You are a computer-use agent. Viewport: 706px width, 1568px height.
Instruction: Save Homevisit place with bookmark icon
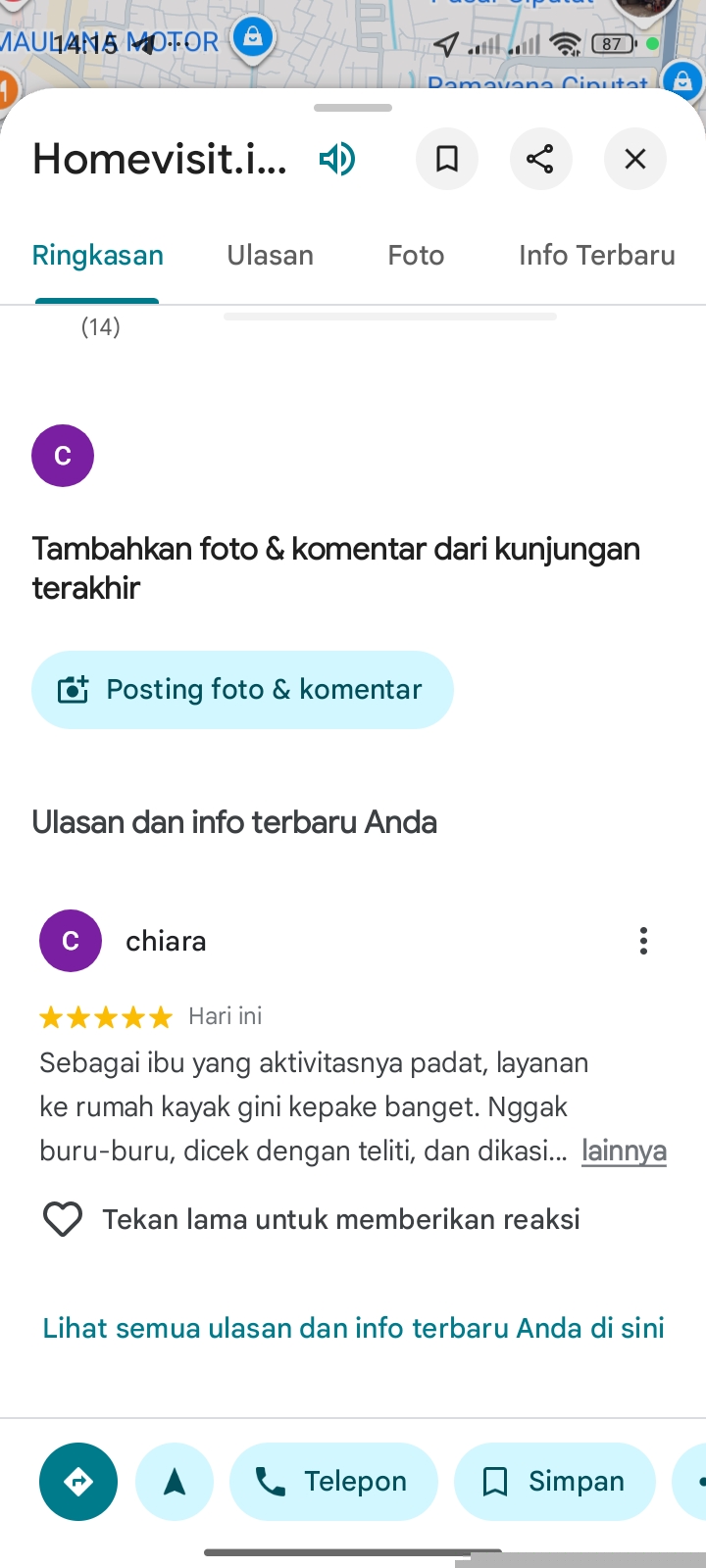[447, 159]
